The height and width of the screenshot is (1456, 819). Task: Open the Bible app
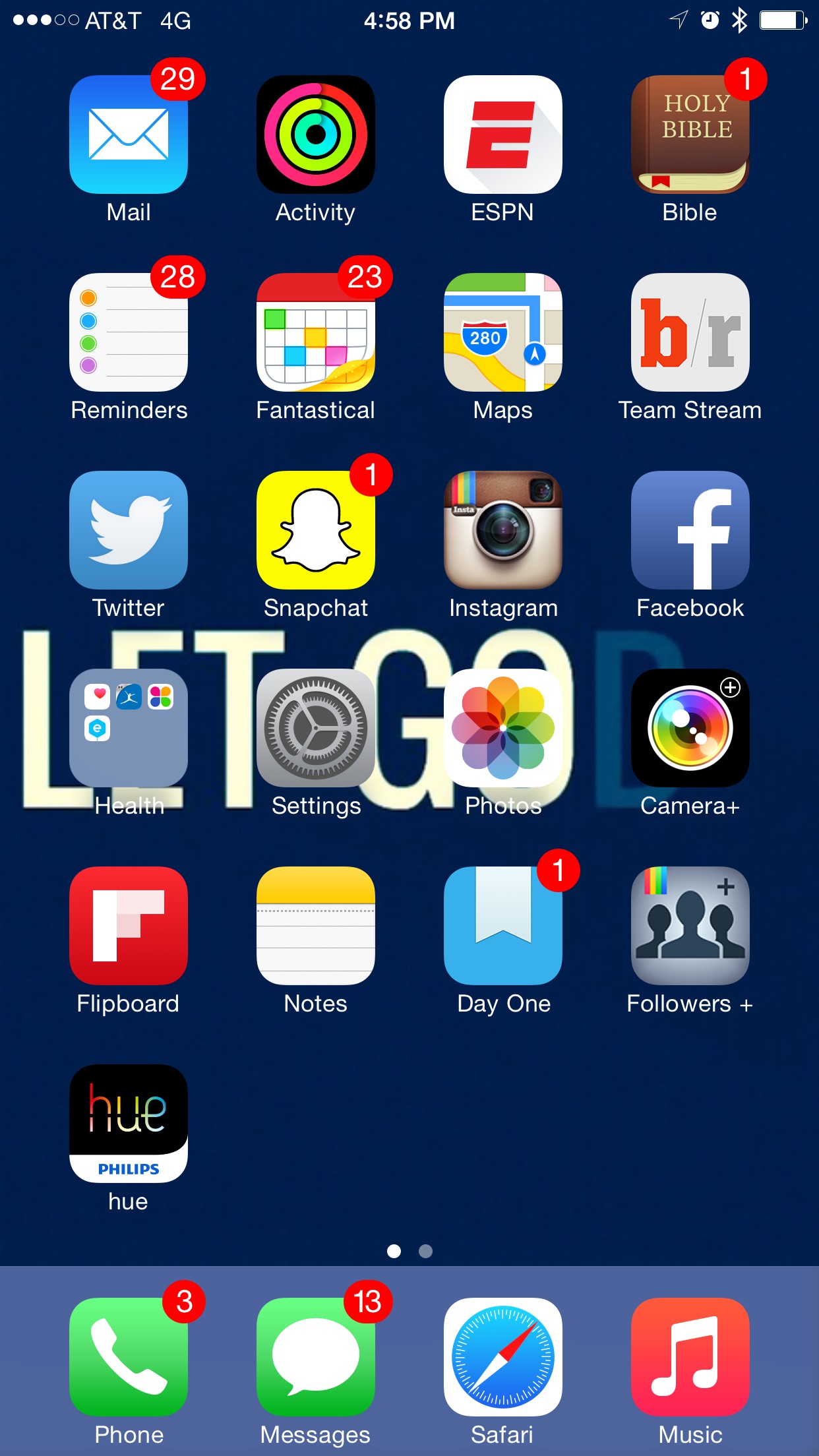tap(690, 135)
